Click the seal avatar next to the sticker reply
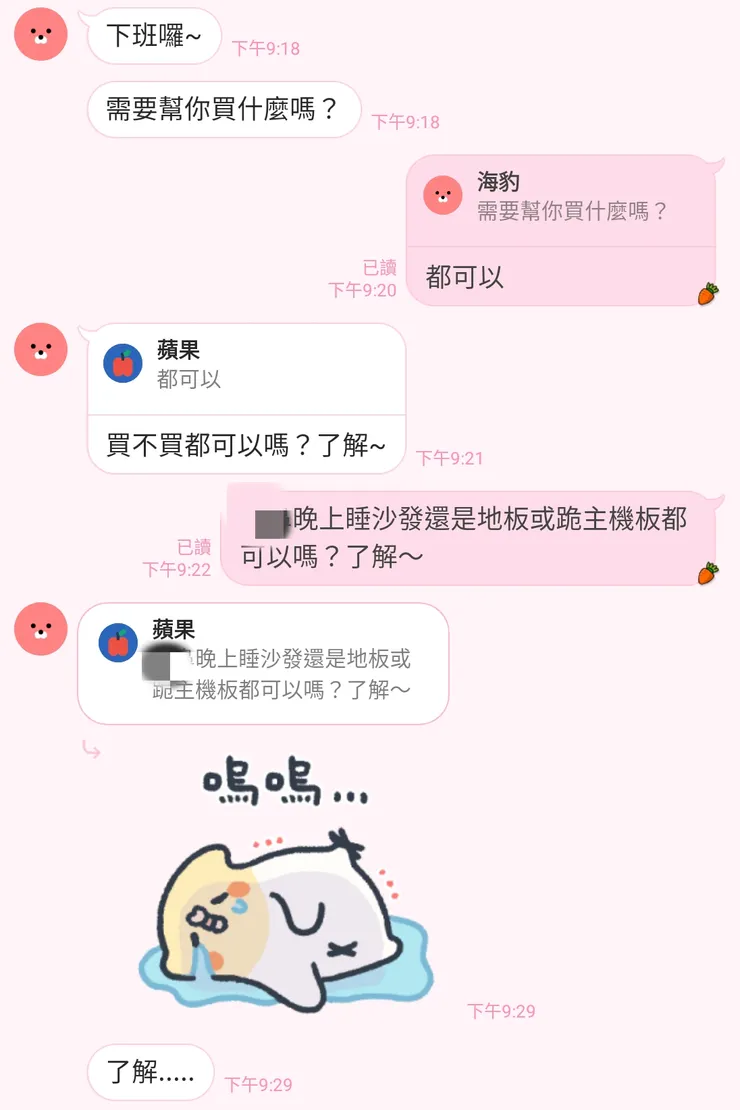Screen dimensions: 740x1110 (40, 629)
